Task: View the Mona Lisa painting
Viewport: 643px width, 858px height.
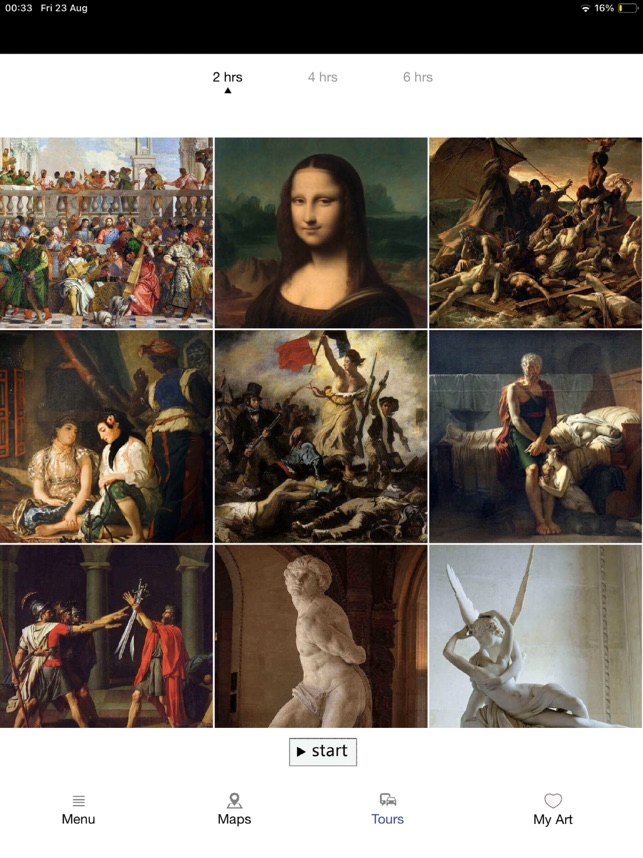Action: click(321, 232)
